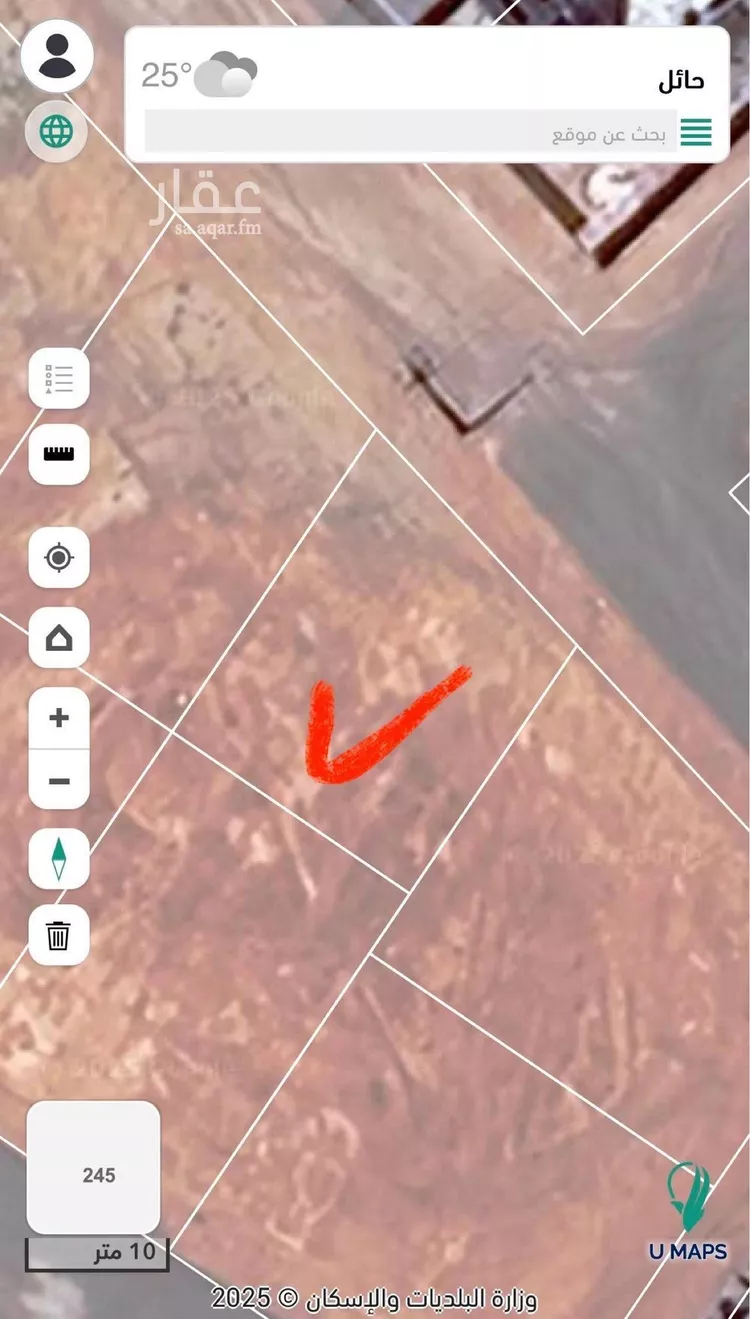Reset orientation with the compass
Screen dimensions: 750x1319
point(59,858)
